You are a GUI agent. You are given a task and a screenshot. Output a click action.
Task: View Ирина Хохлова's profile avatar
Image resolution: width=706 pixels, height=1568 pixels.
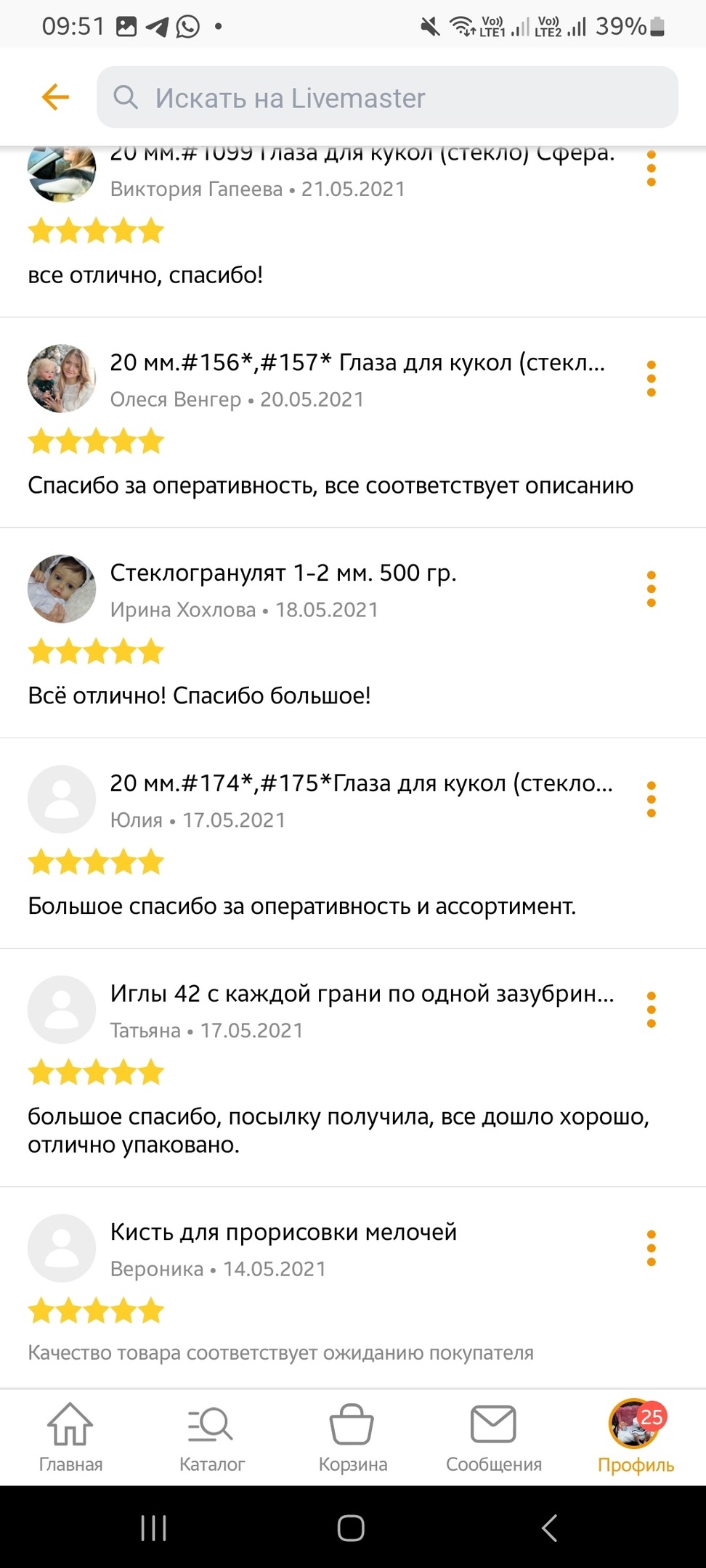62,589
